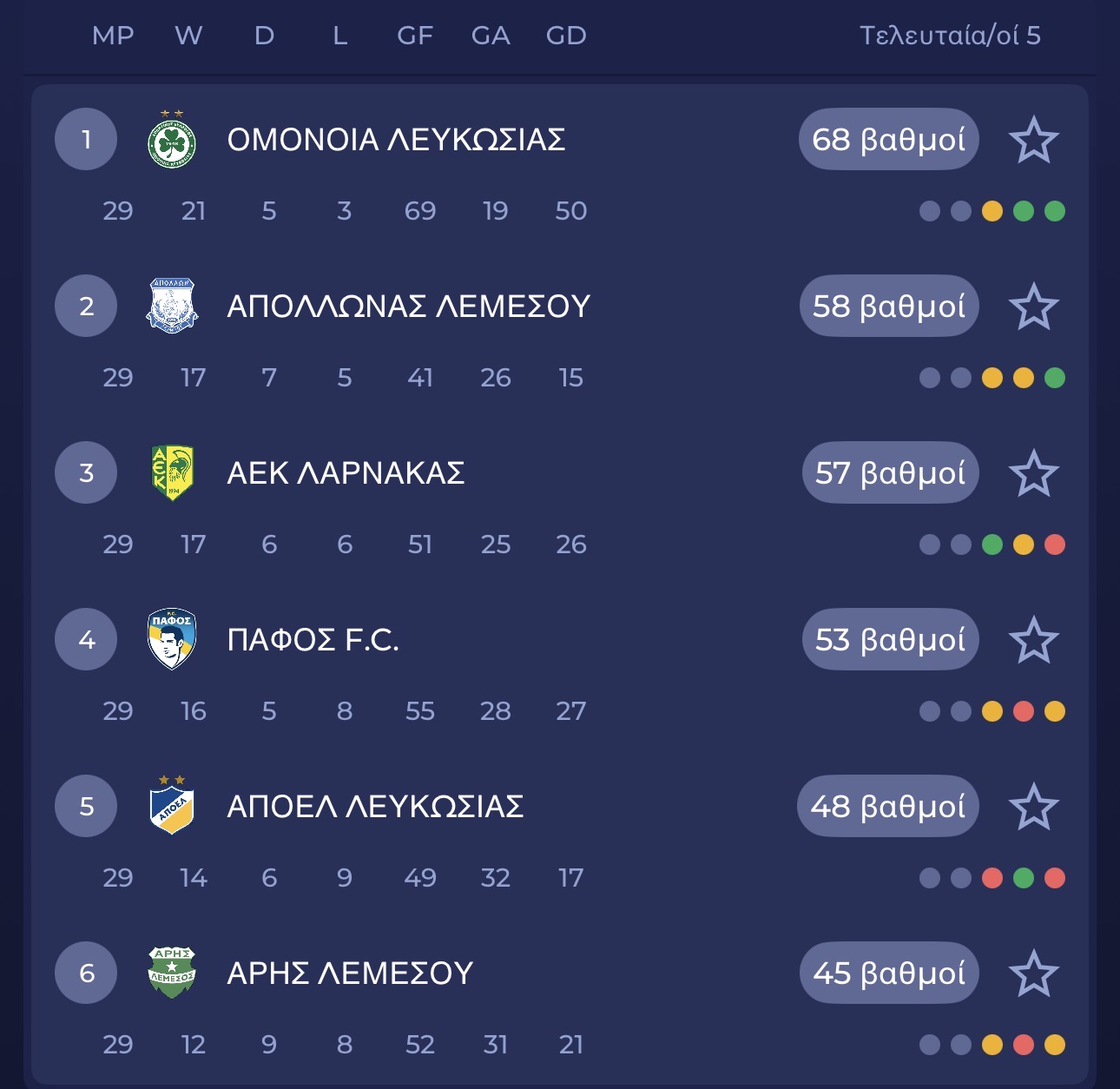Open the ΑΠΟΛΛΩΝΑΣ ΛΕΜΕΣΟΥ team row
Image resolution: width=1120 pixels, height=1089 pixels.
(408, 307)
